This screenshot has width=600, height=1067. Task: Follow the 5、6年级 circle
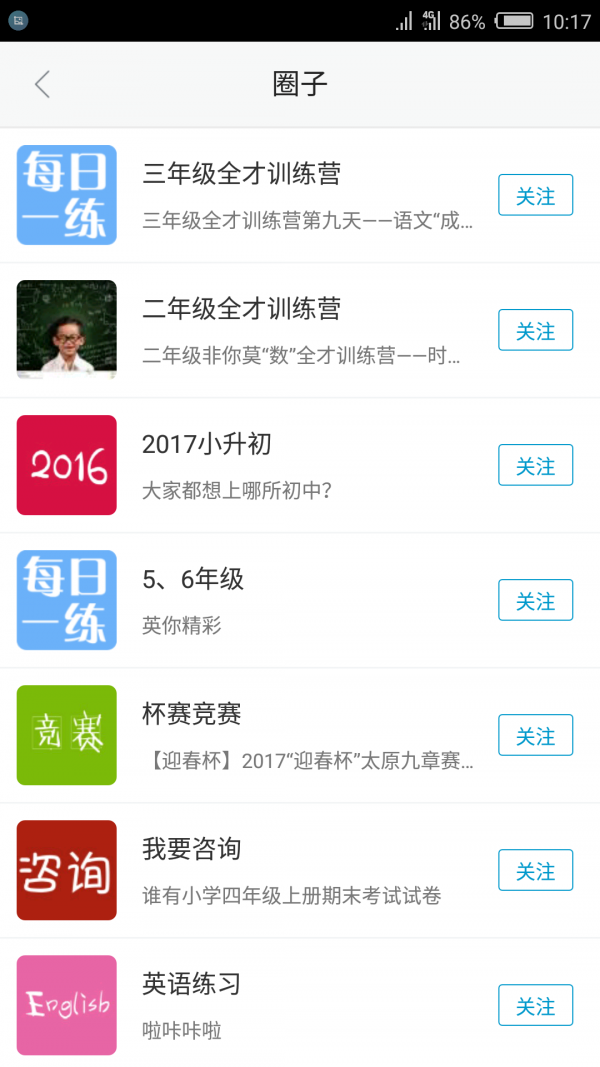tap(535, 600)
